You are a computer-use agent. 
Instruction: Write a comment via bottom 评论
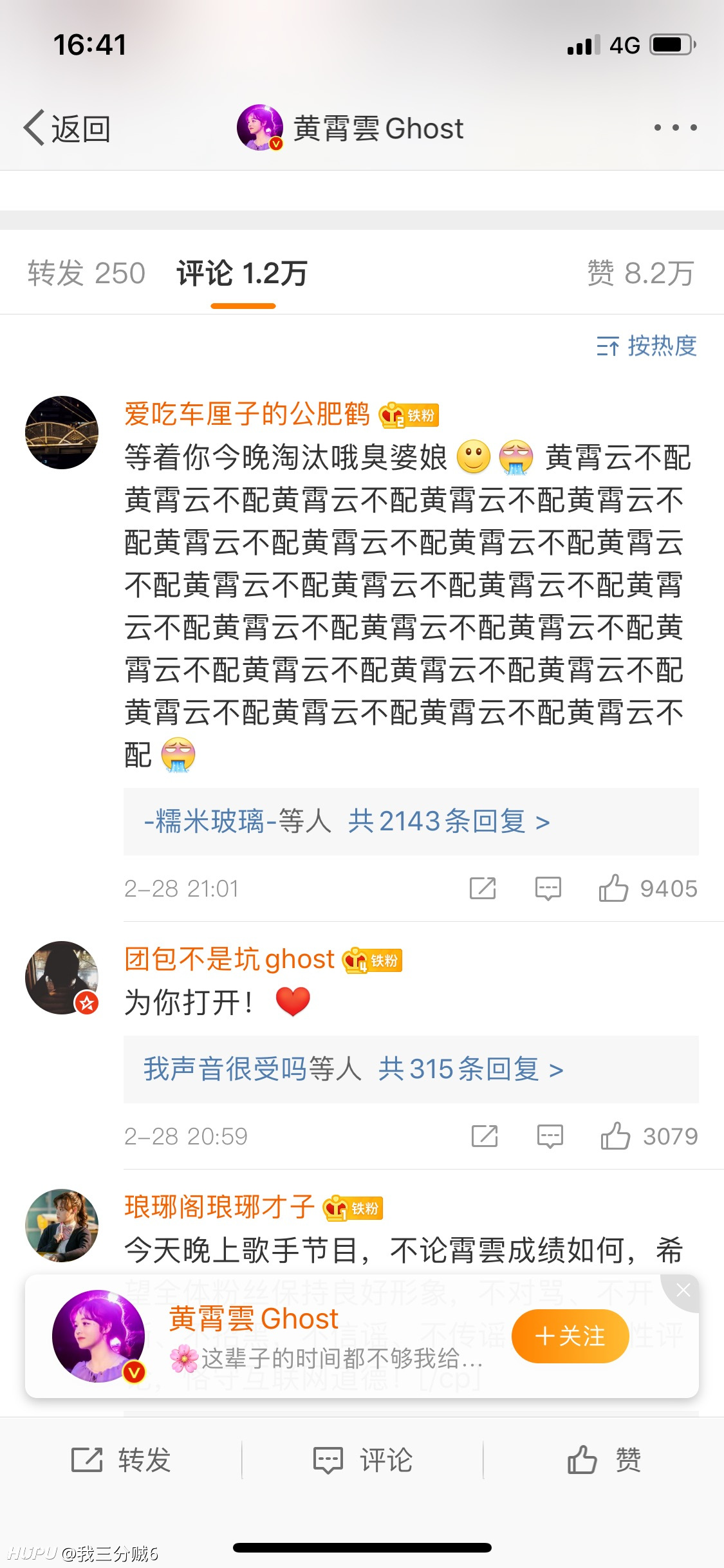362,1460
